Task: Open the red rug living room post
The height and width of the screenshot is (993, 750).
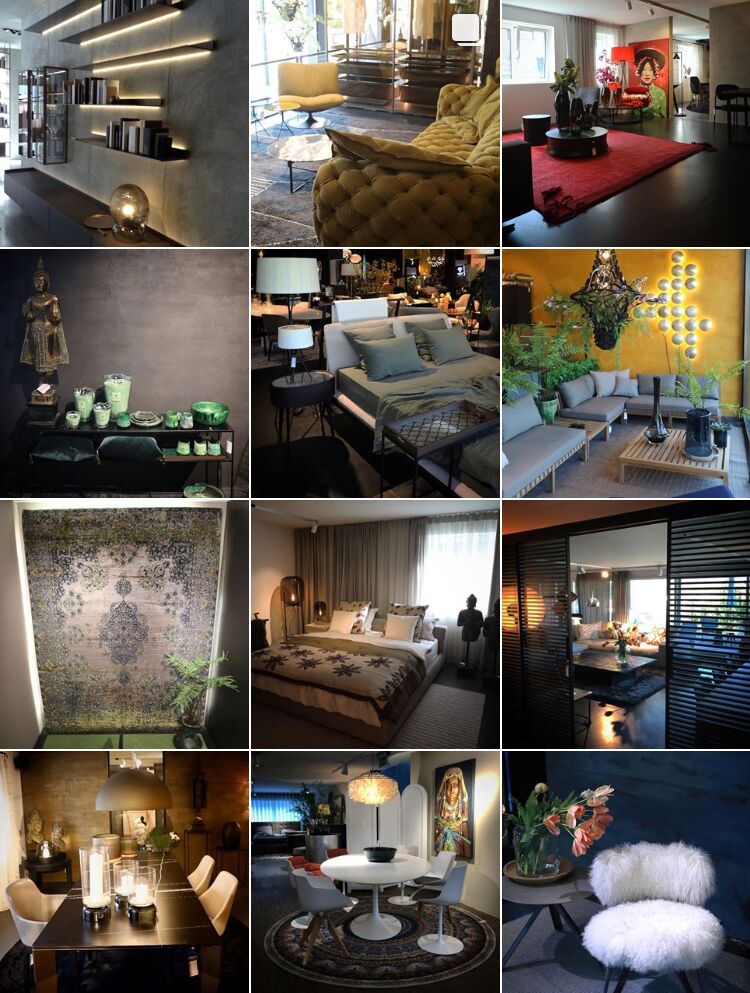Action: [626, 122]
